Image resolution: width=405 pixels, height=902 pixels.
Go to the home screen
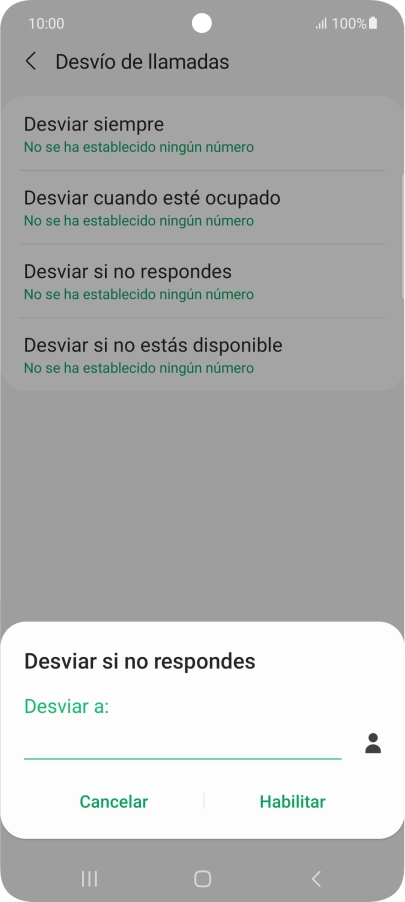coord(202,878)
